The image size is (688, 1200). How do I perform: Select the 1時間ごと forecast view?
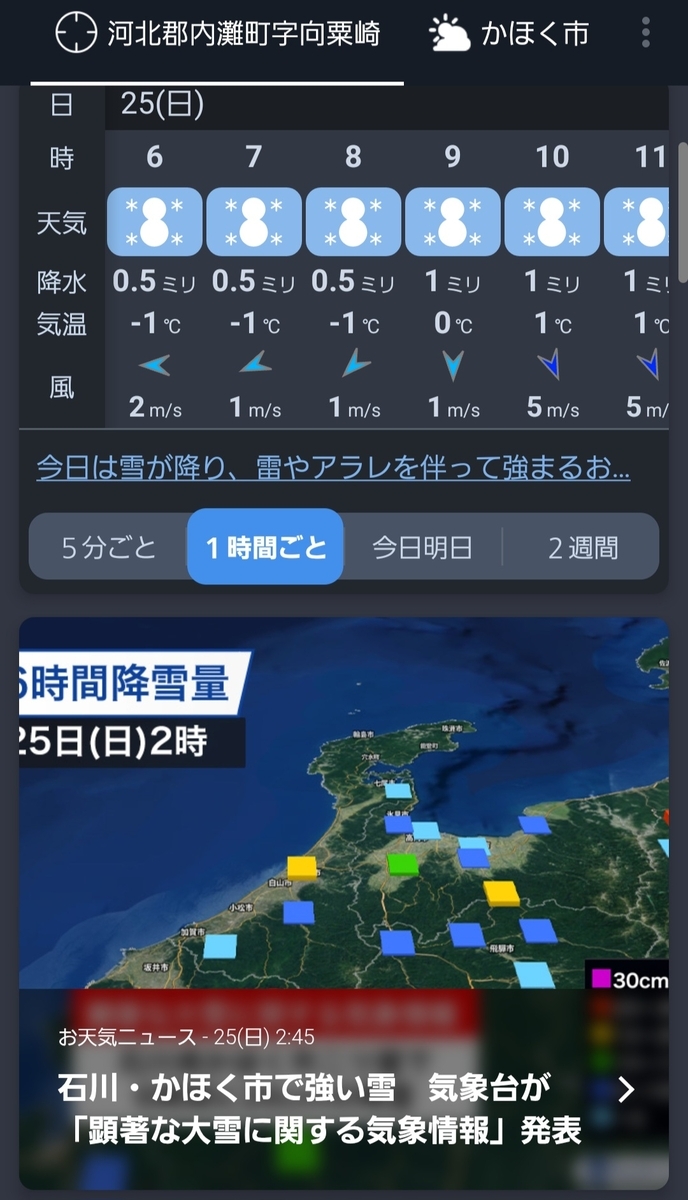[x=266, y=547]
